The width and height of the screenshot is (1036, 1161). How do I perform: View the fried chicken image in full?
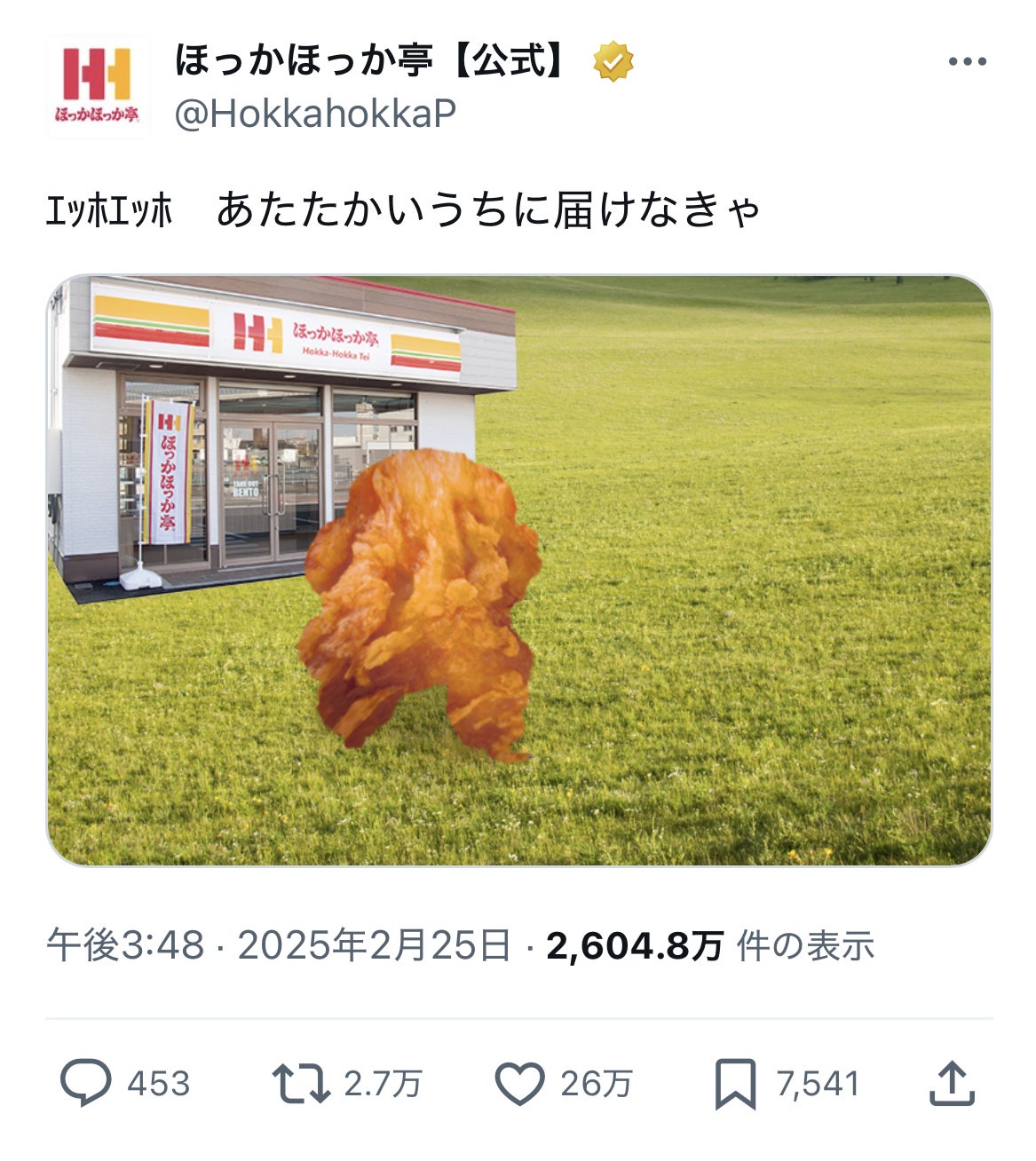point(518,570)
